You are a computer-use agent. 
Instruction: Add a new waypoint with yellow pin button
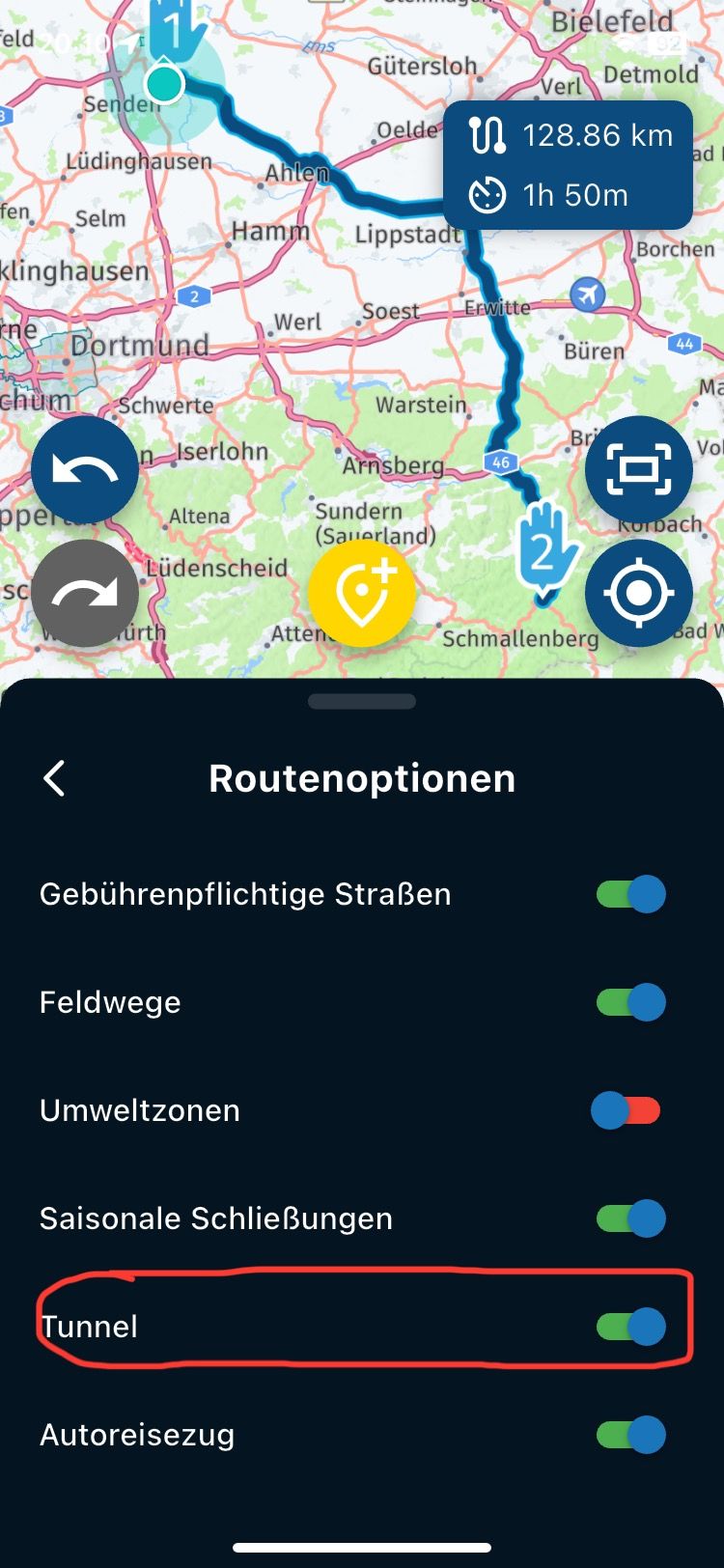(362, 593)
